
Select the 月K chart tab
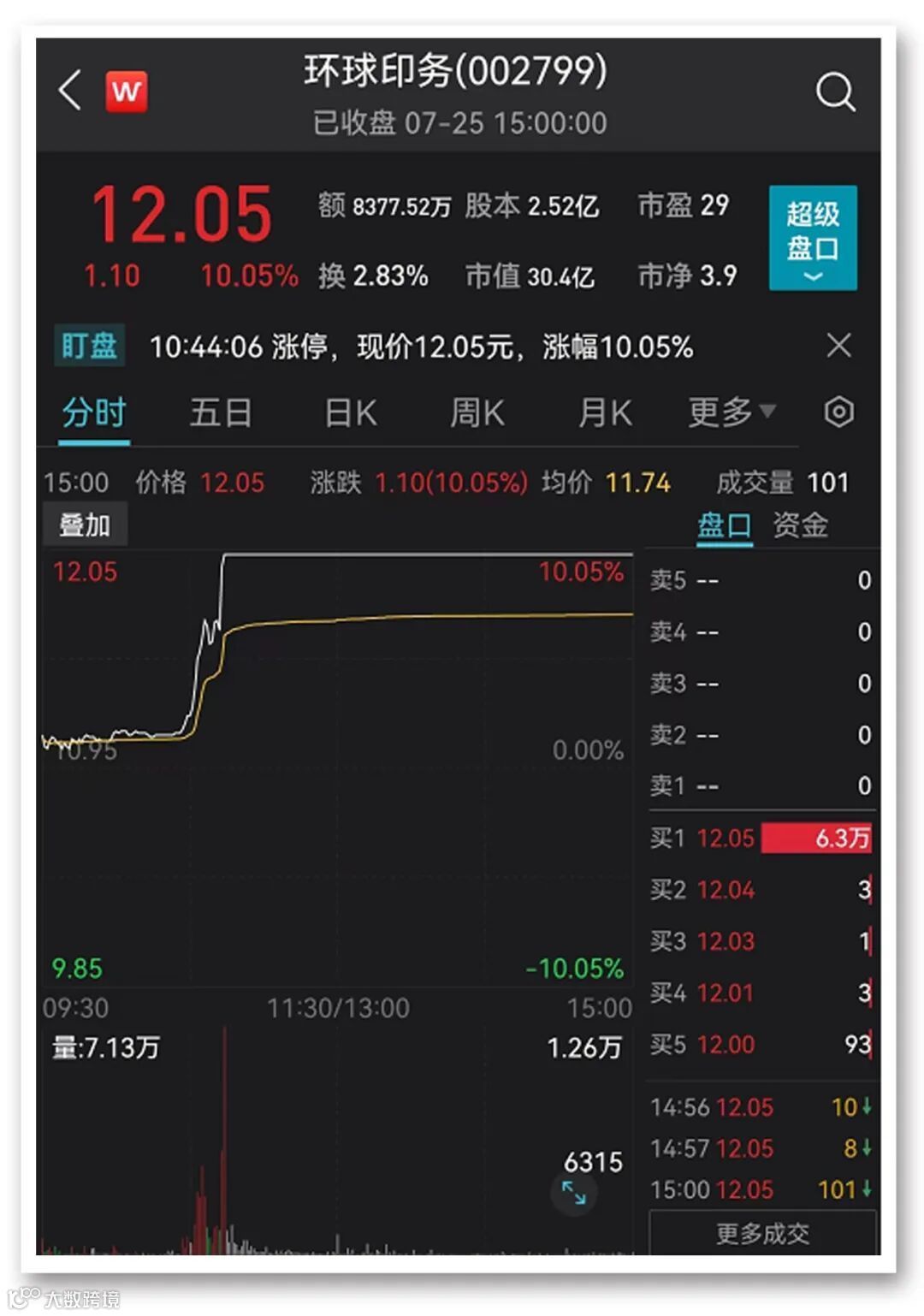pos(605,413)
